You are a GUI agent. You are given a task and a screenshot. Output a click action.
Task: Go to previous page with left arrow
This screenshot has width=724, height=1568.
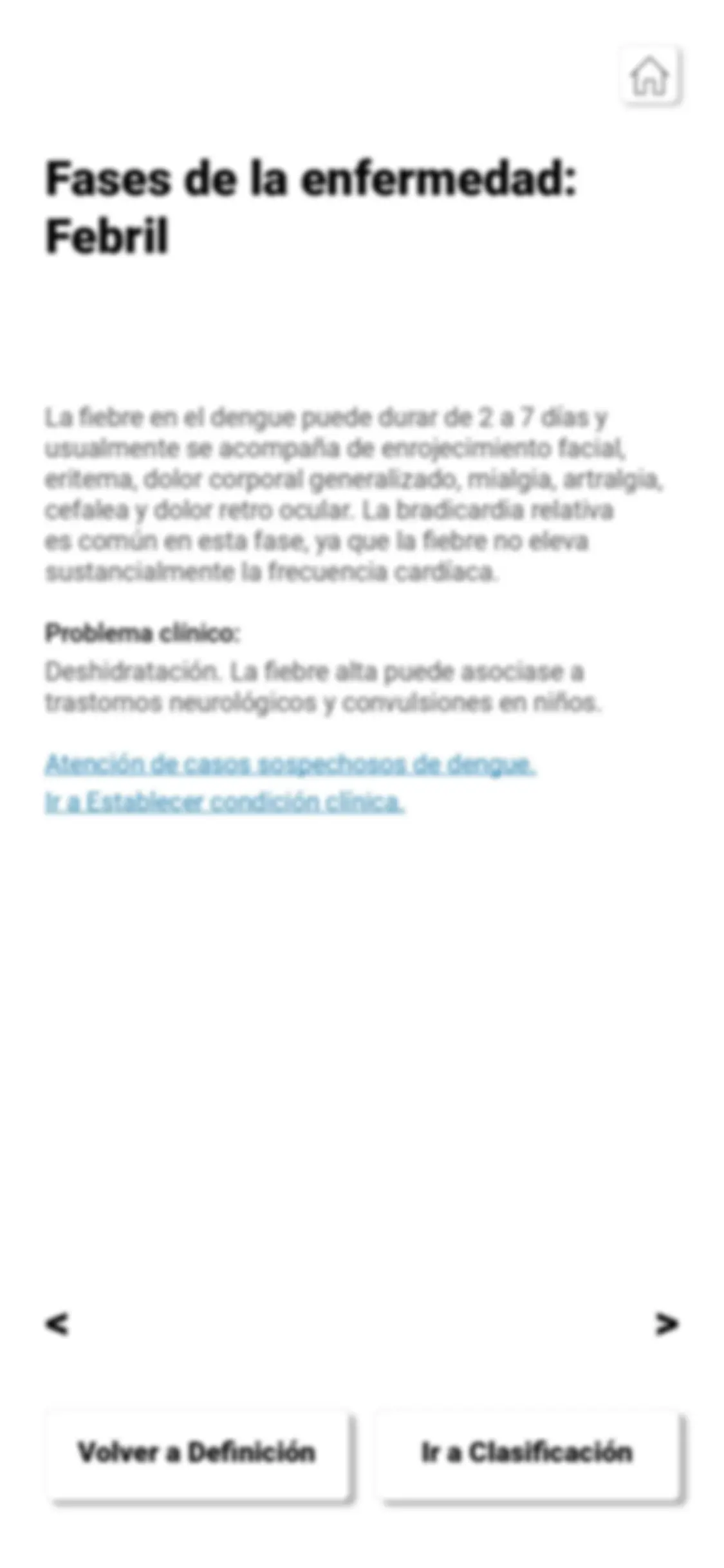pyautogui.click(x=57, y=1324)
